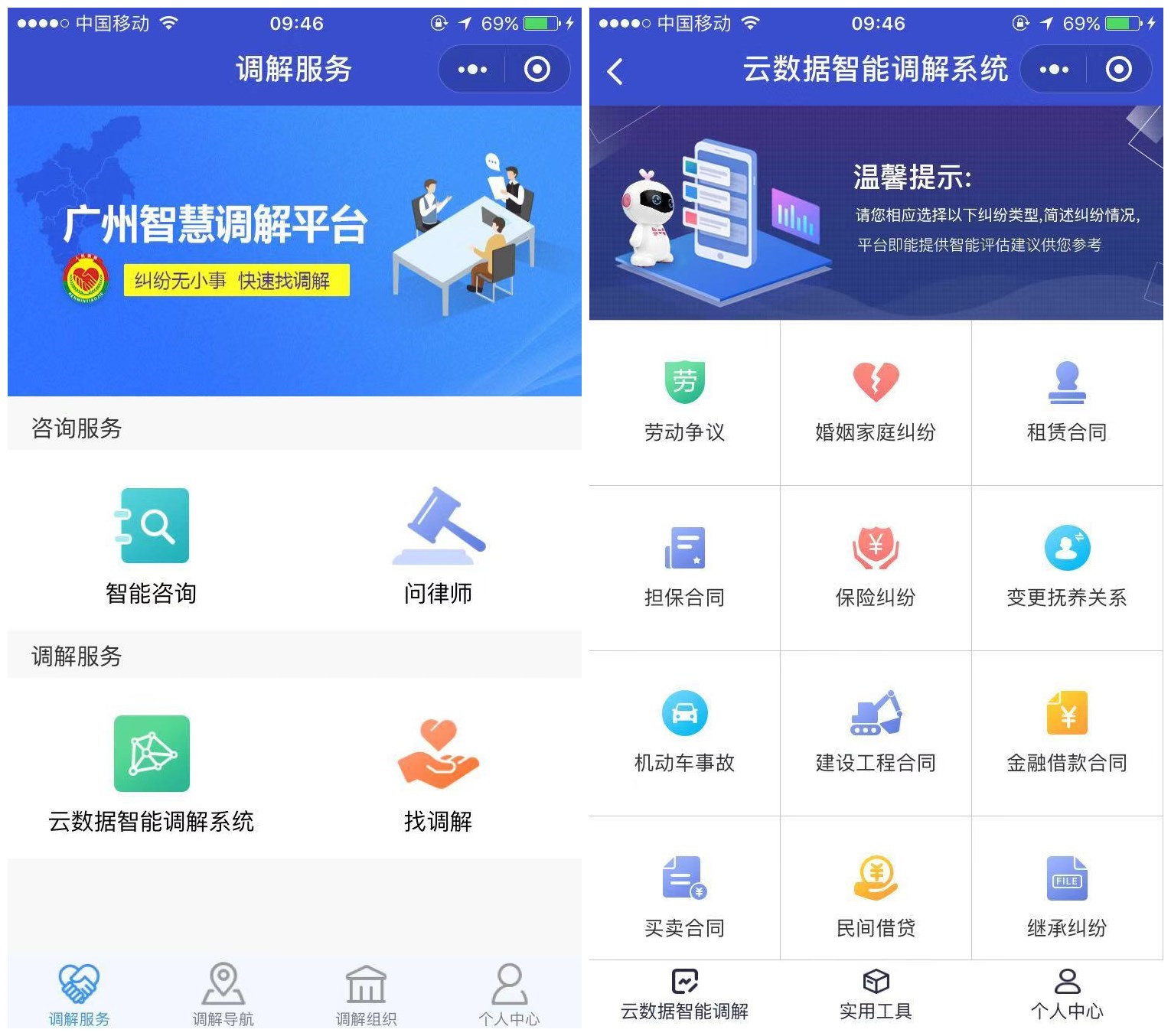Select 建设工程合同 category

coord(876,733)
